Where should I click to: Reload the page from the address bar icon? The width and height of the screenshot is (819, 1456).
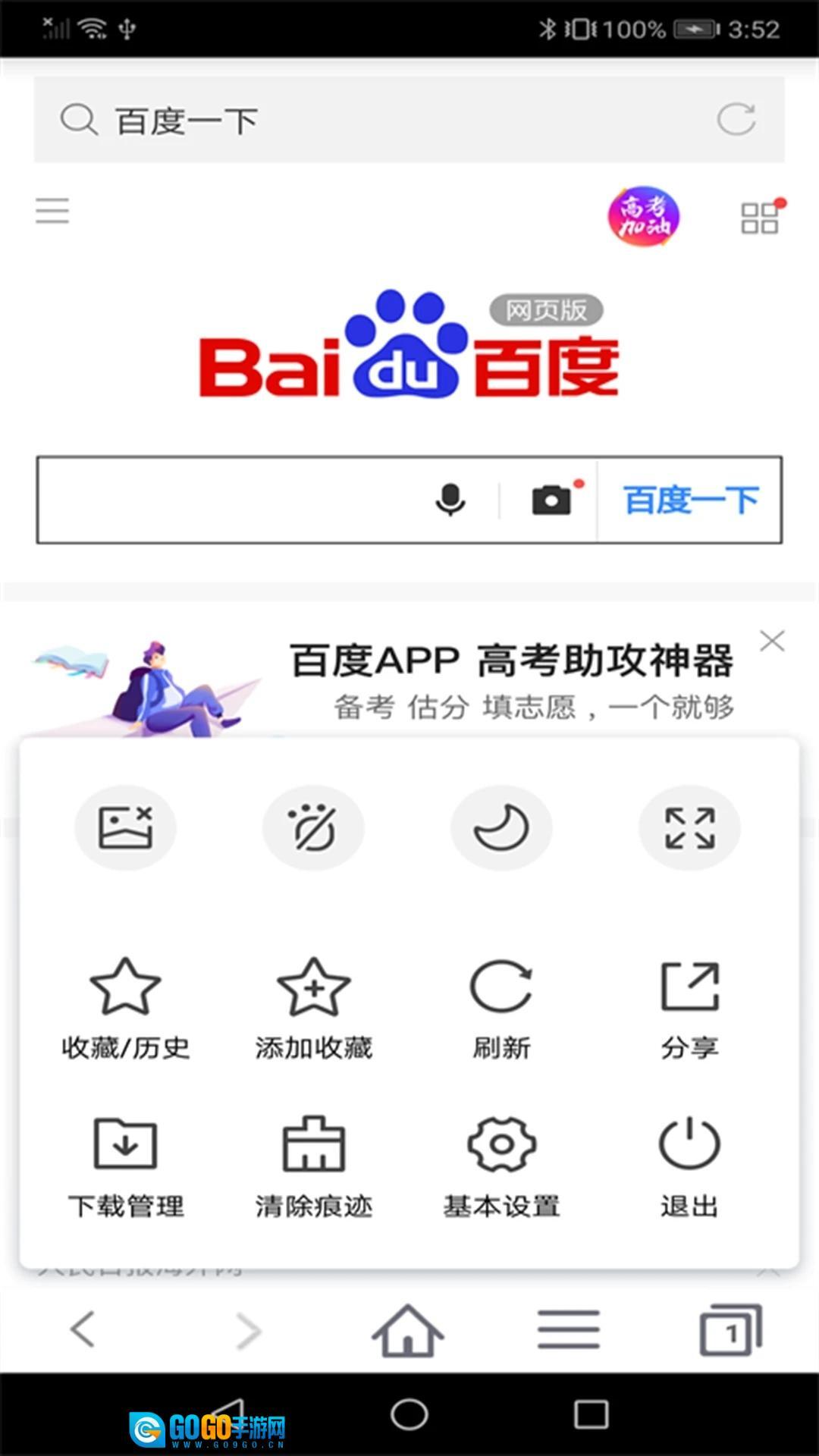tap(736, 119)
